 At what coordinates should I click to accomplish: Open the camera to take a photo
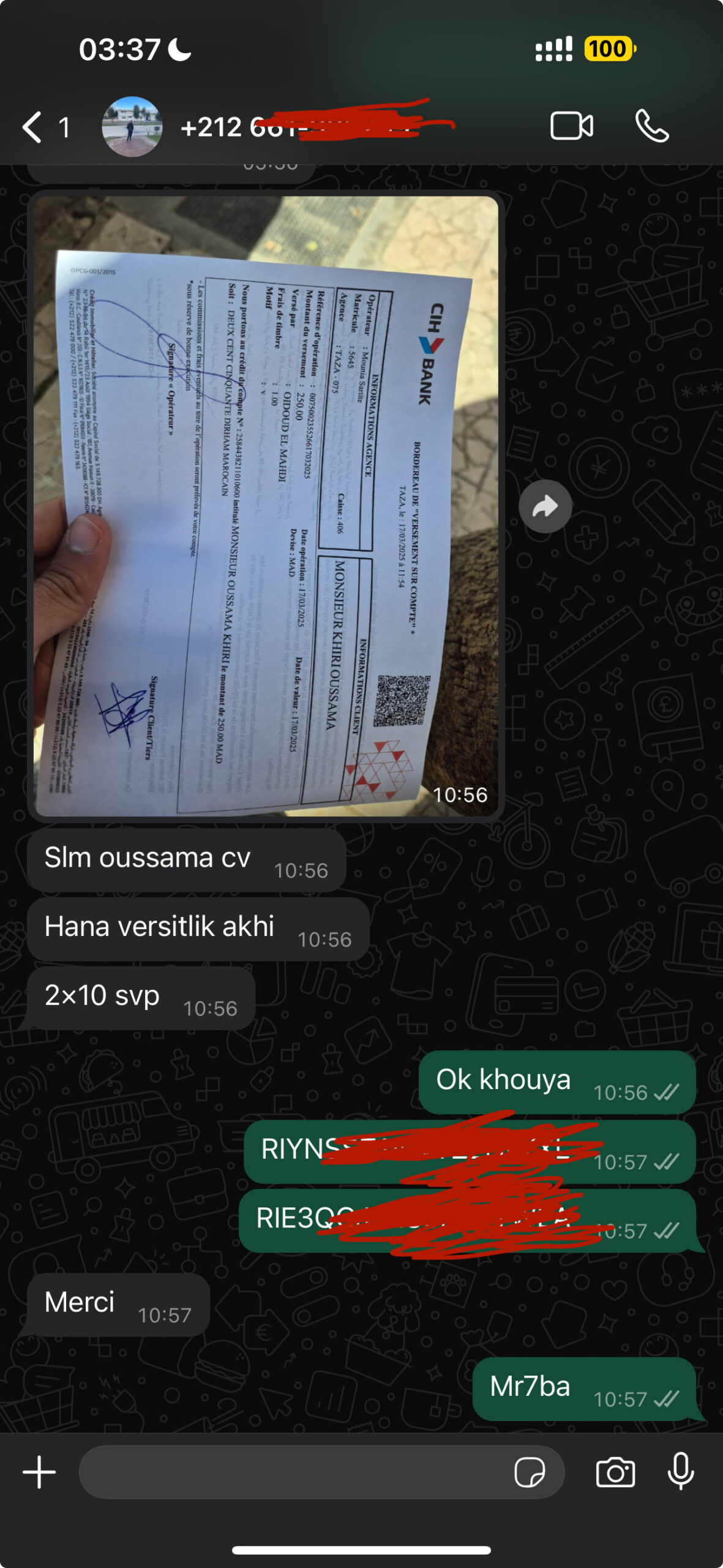(615, 1472)
